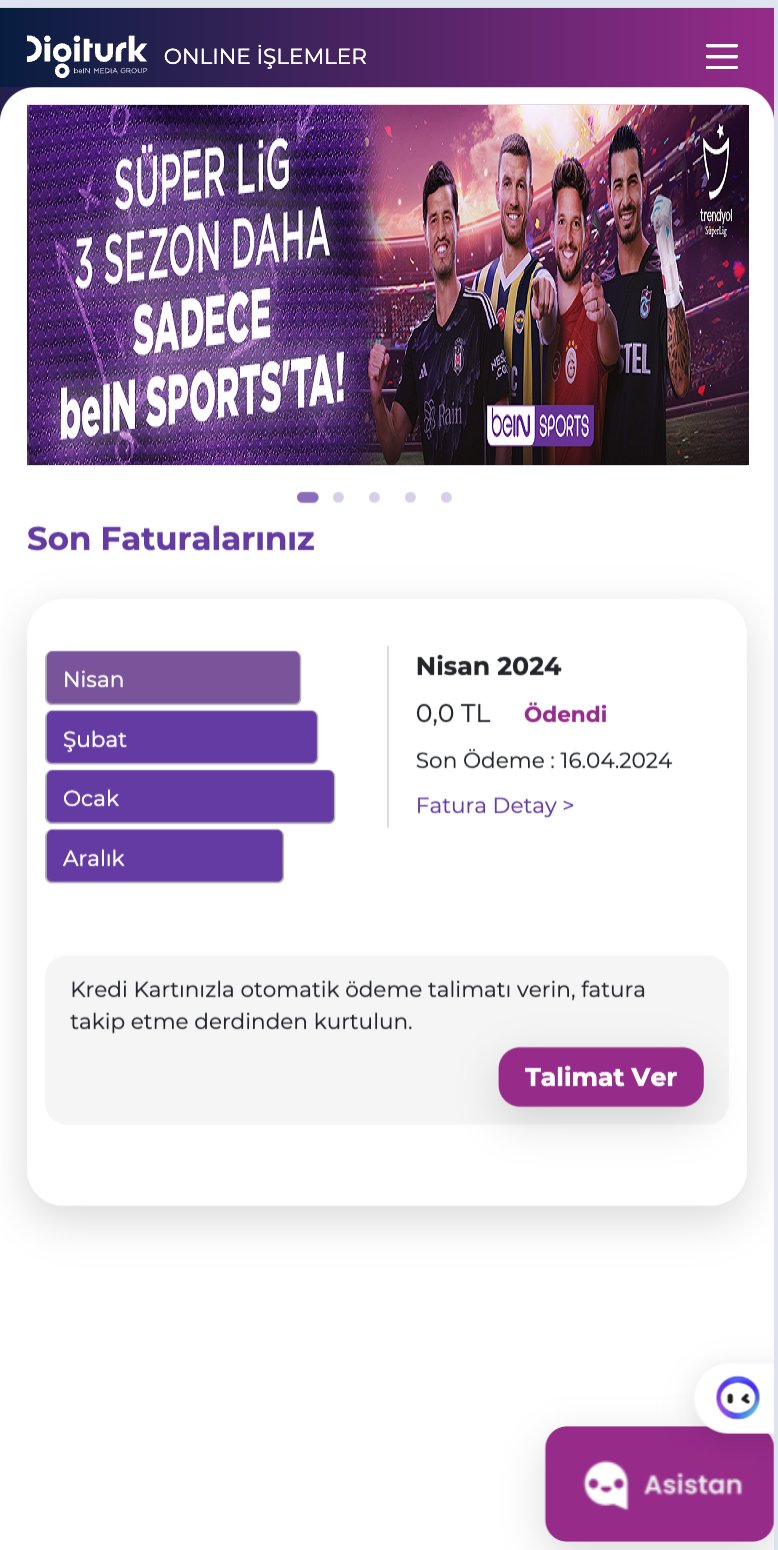Image resolution: width=778 pixels, height=1550 pixels.
Task: Open the hamburger menu
Action: pos(721,56)
